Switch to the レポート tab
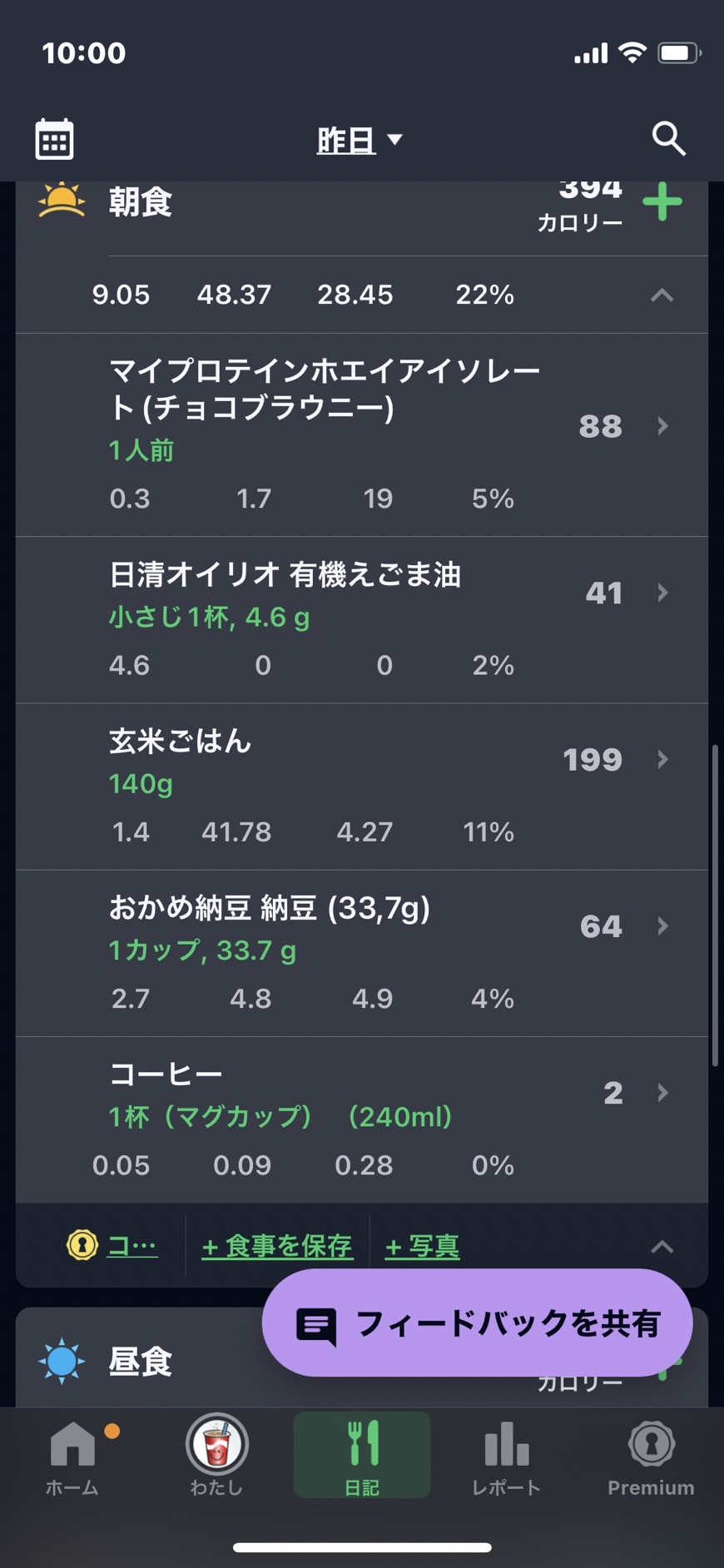 click(x=506, y=1457)
